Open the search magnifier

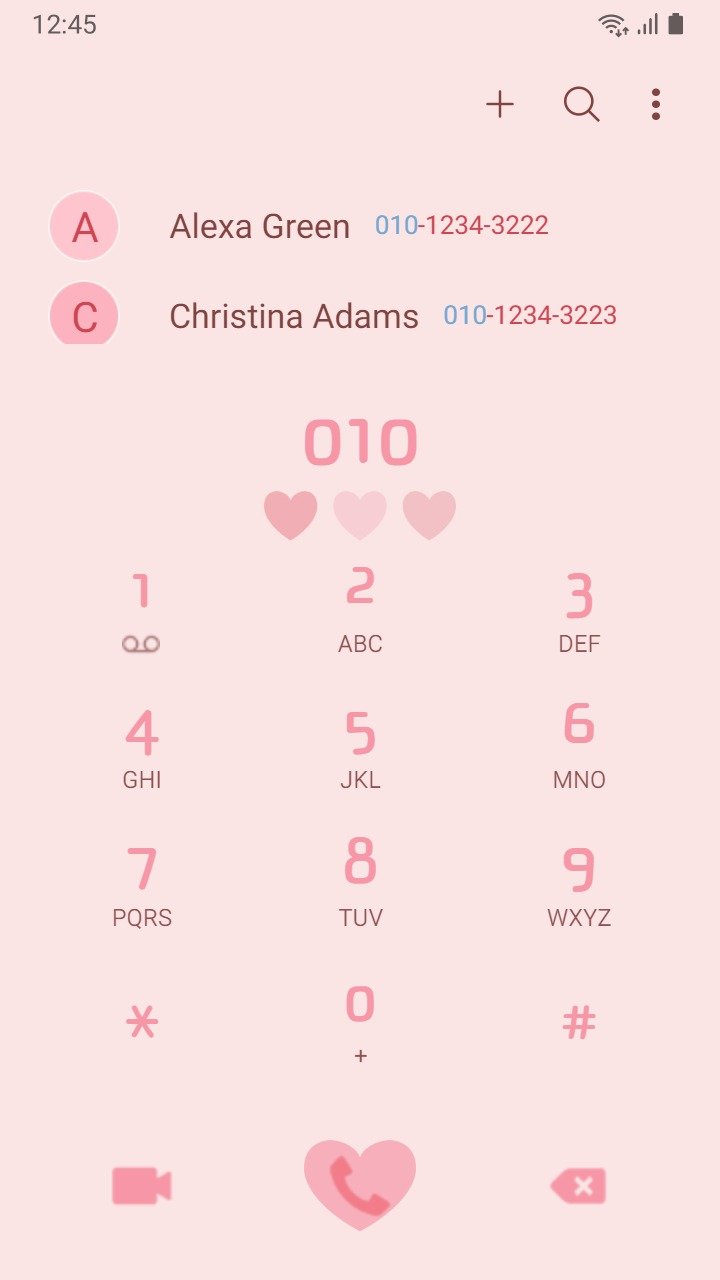pos(581,104)
